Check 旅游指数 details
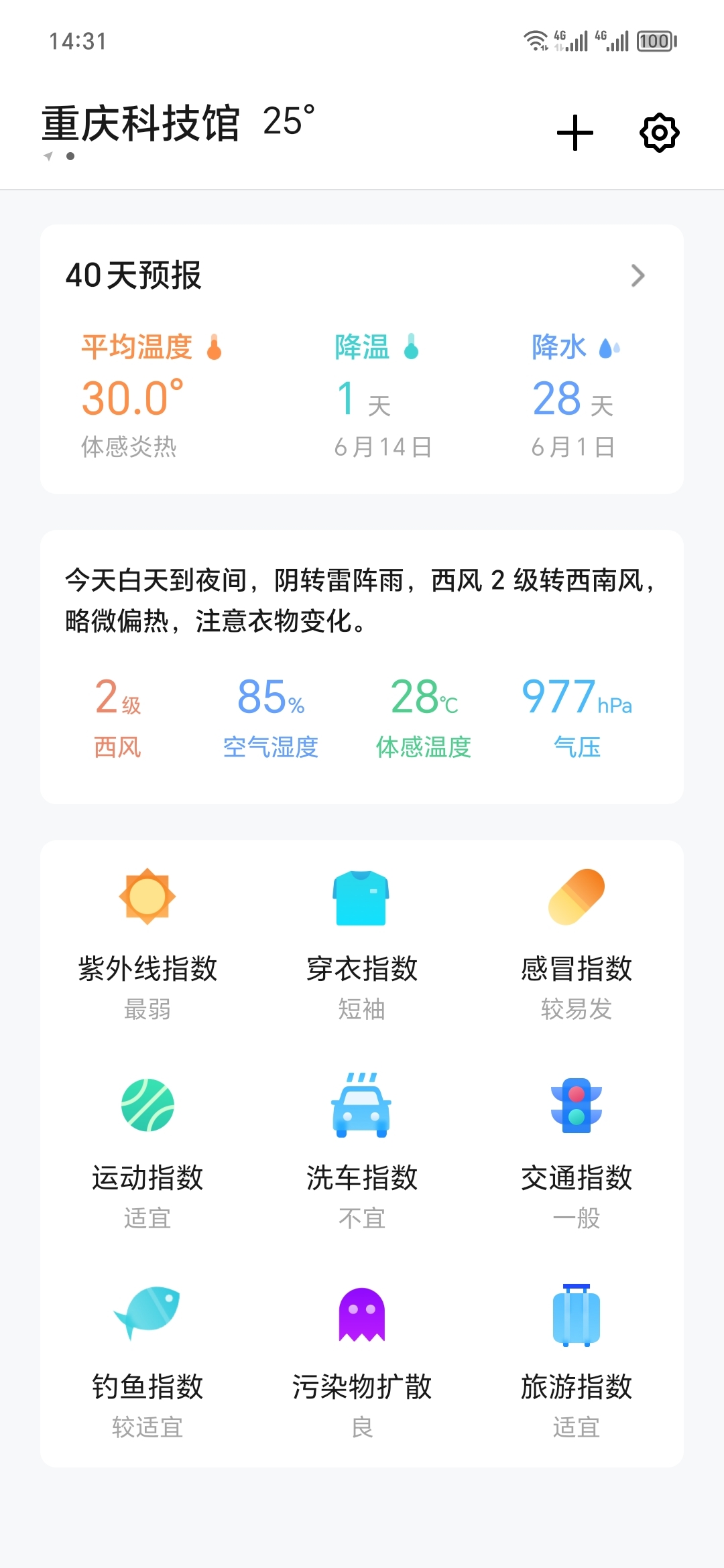Image resolution: width=724 pixels, height=1568 pixels. (x=577, y=1363)
